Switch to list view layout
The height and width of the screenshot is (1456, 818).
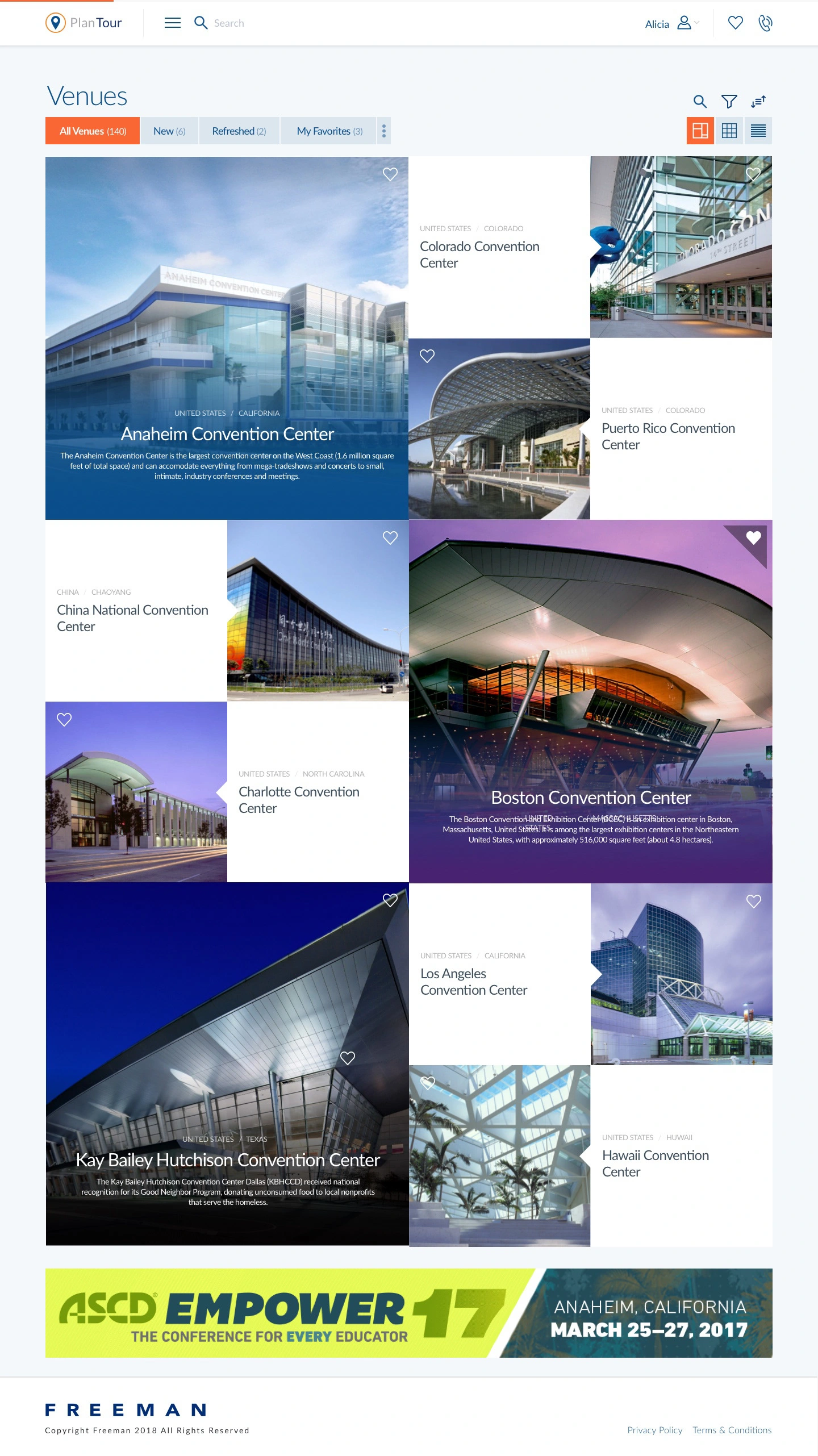point(758,131)
